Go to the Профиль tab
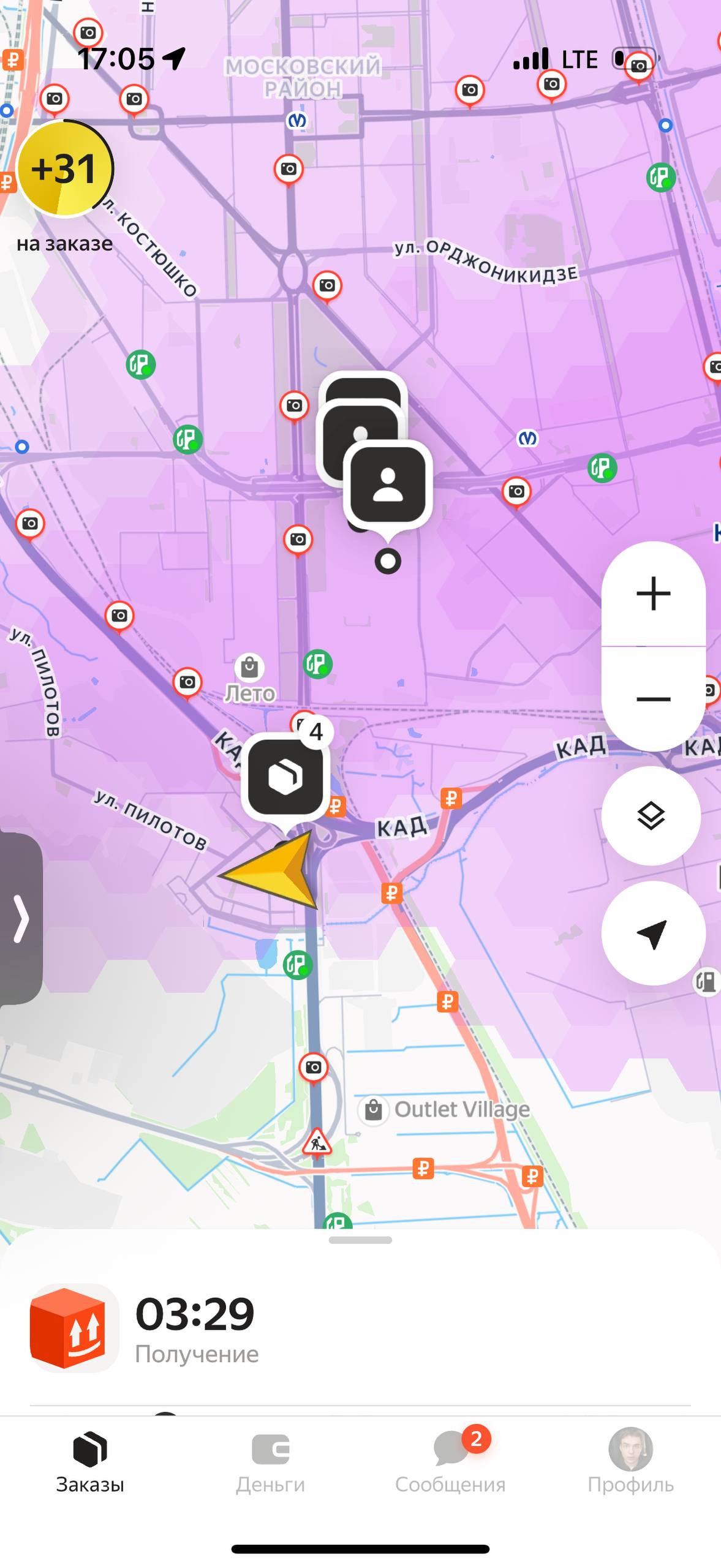This screenshot has width=721, height=1568. click(x=630, y=1461)
